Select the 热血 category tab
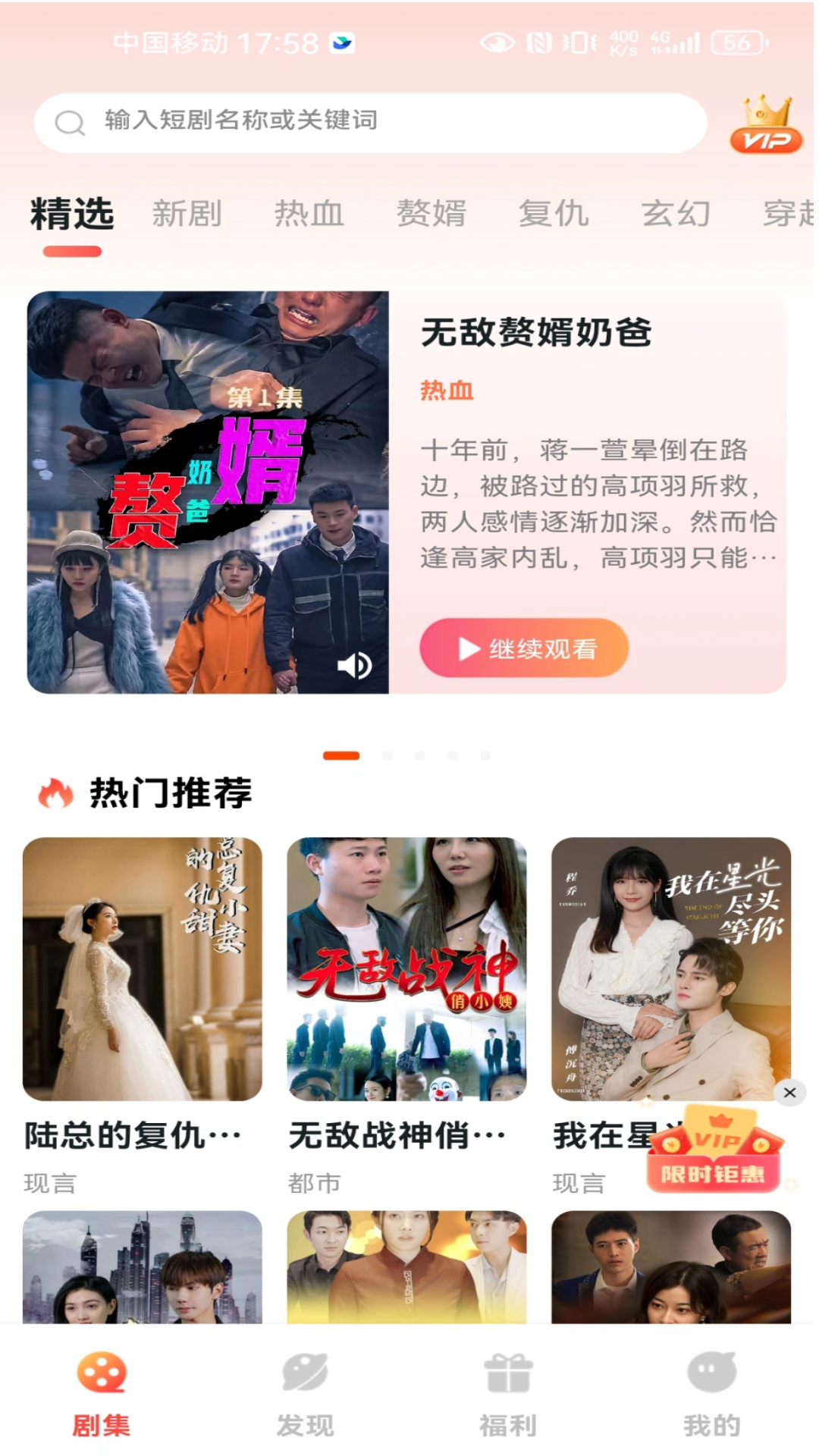819x1456 pixels. coord(309,214)
